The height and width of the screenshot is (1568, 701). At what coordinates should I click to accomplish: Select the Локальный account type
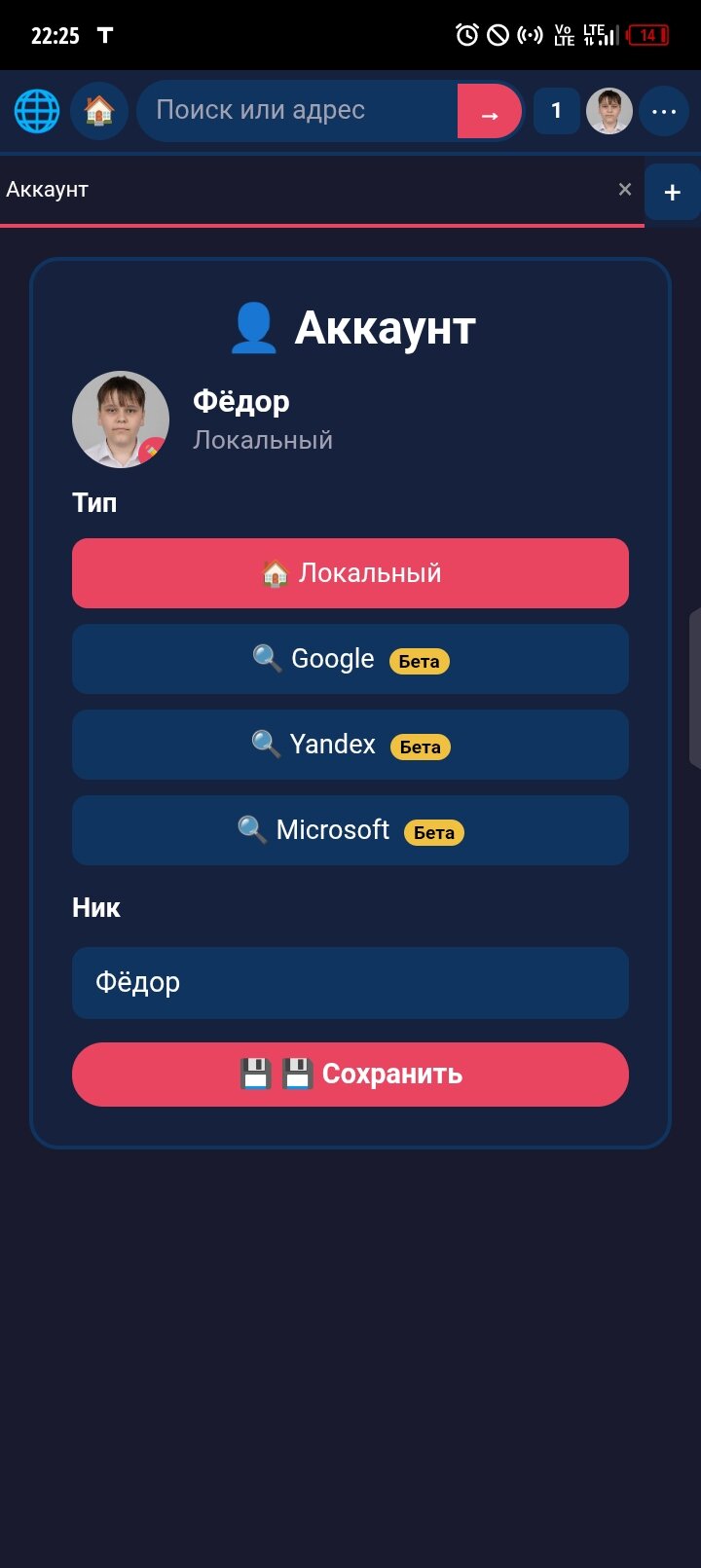coord(350,573)
